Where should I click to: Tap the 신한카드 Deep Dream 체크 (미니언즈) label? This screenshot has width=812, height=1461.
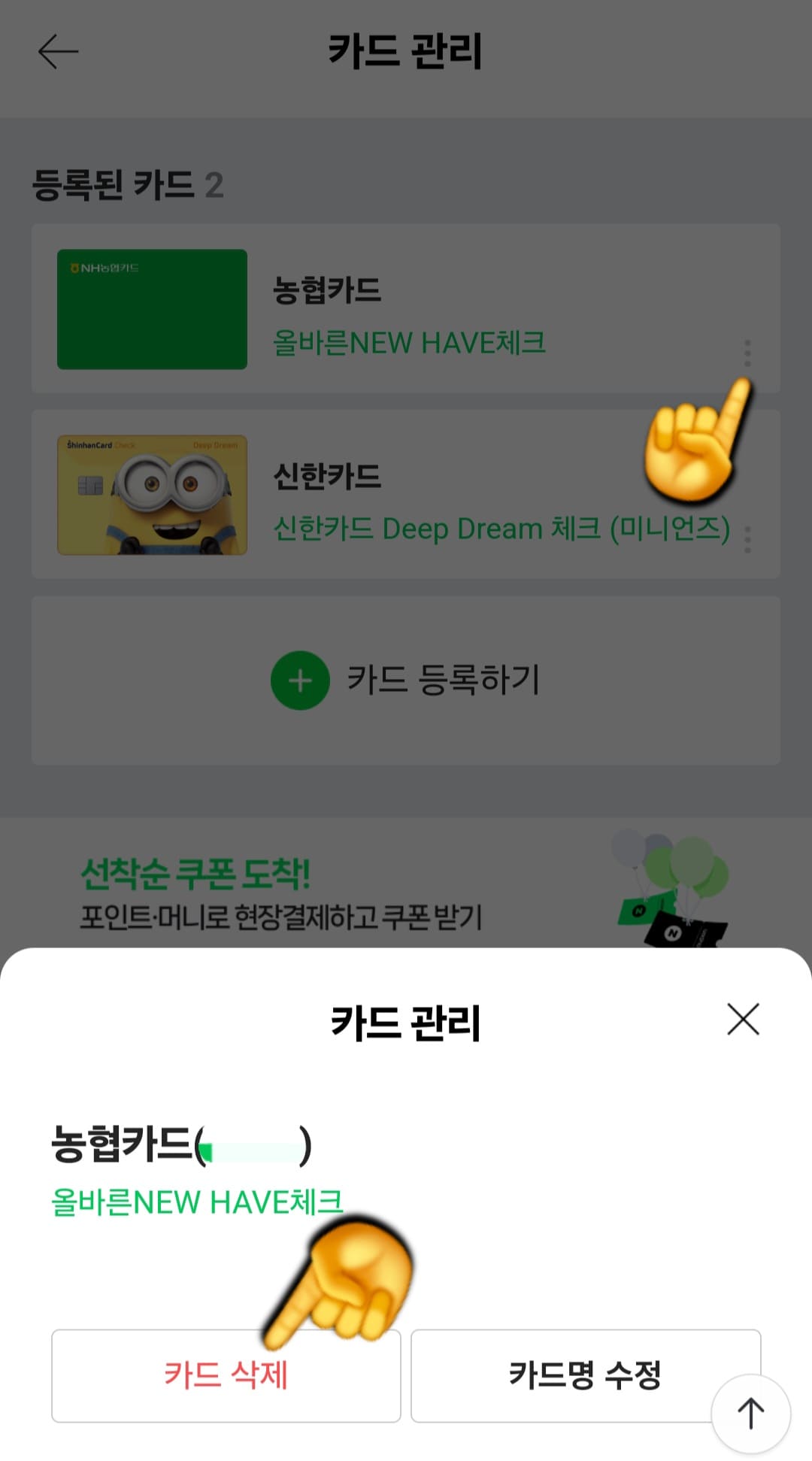click(501, 529)
